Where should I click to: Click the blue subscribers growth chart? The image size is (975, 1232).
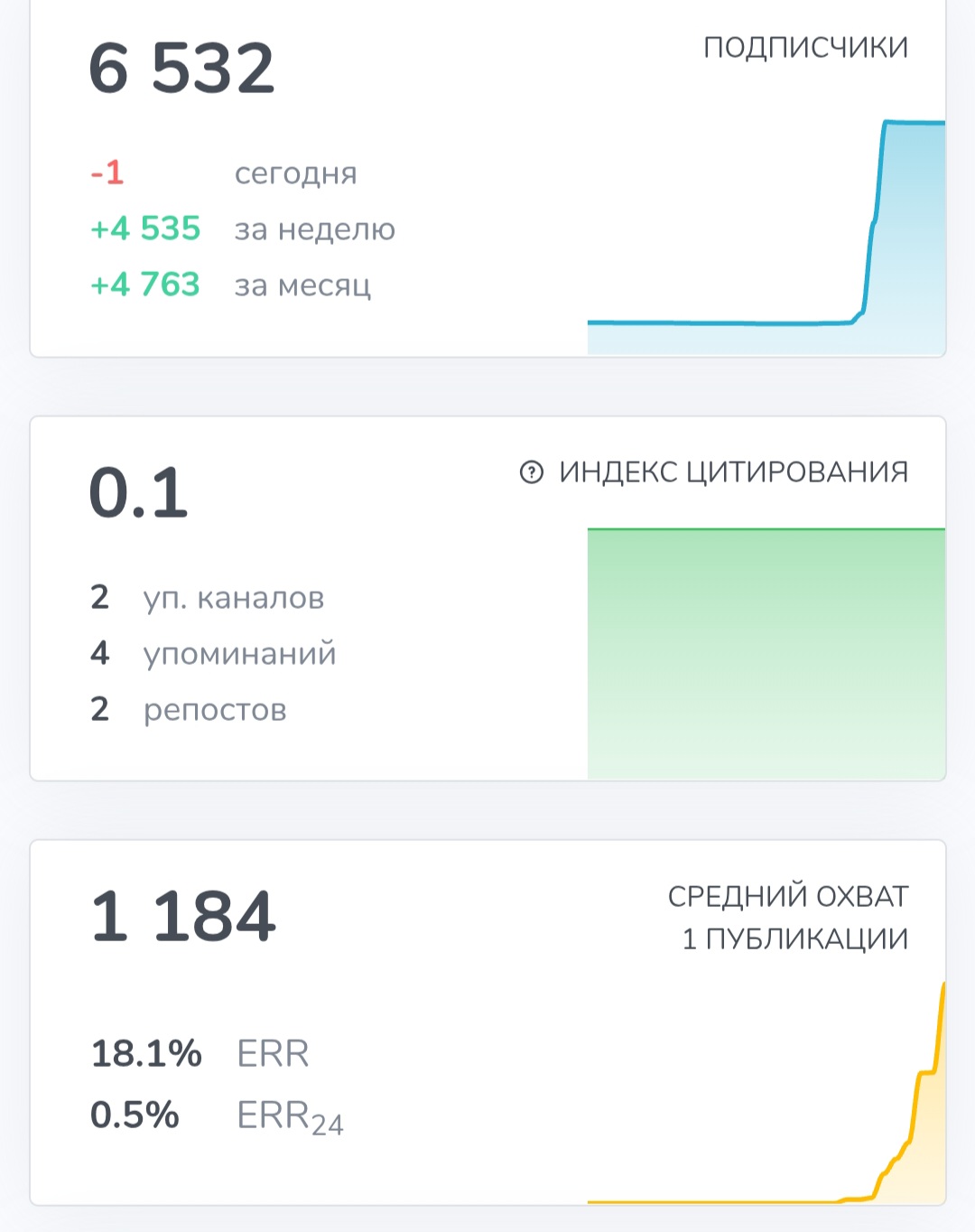(767, 271)
